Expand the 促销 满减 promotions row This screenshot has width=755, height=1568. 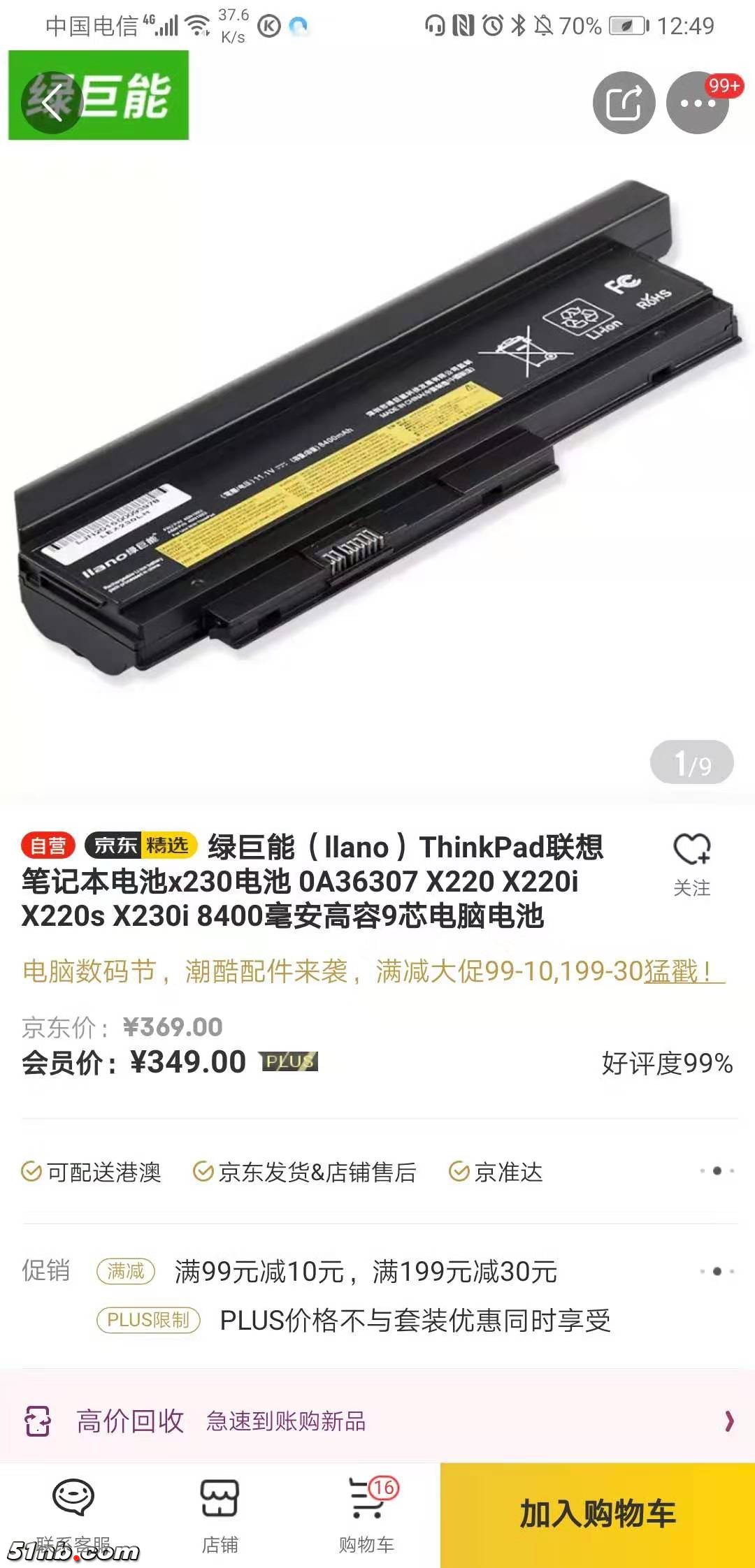tap(717, 1271)
